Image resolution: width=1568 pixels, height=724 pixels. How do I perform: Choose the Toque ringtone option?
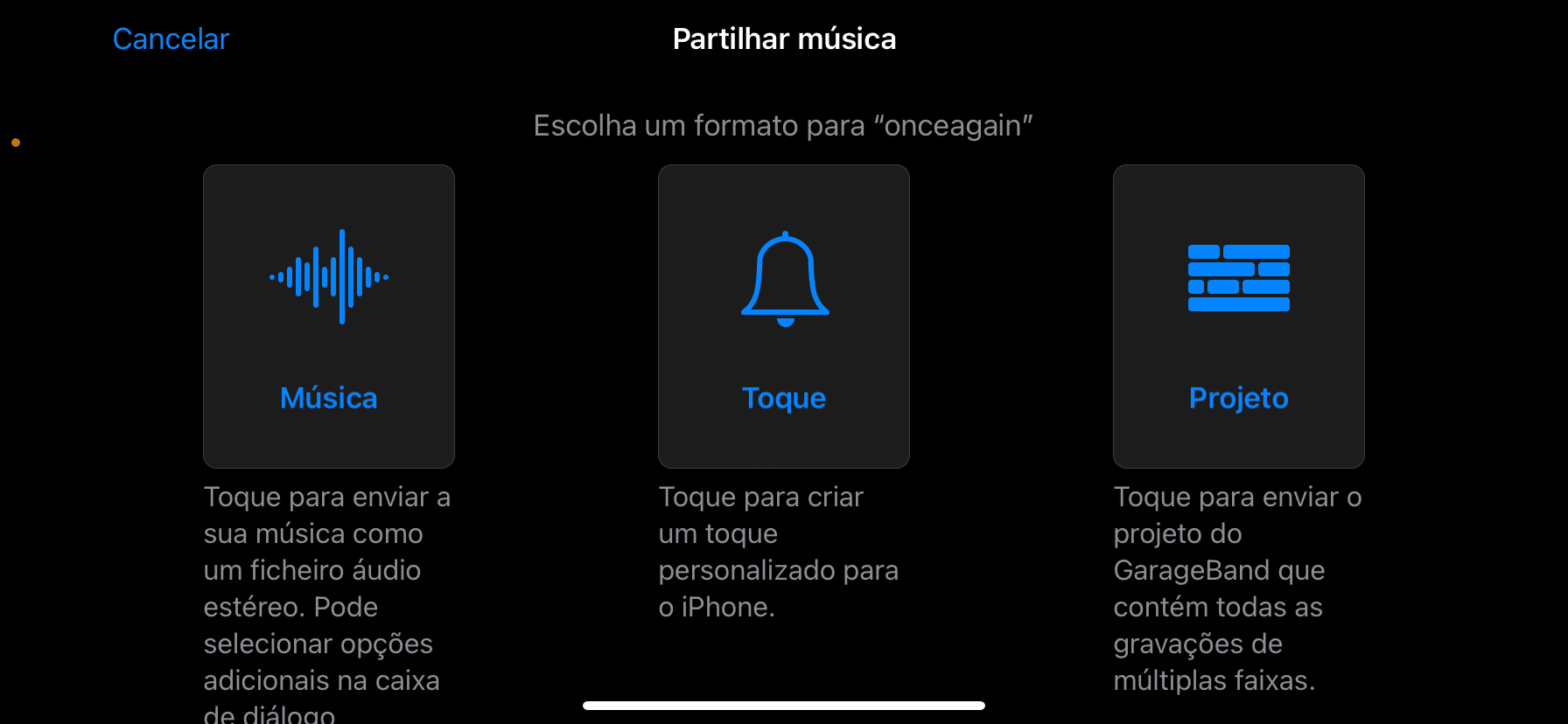point(784,316)
